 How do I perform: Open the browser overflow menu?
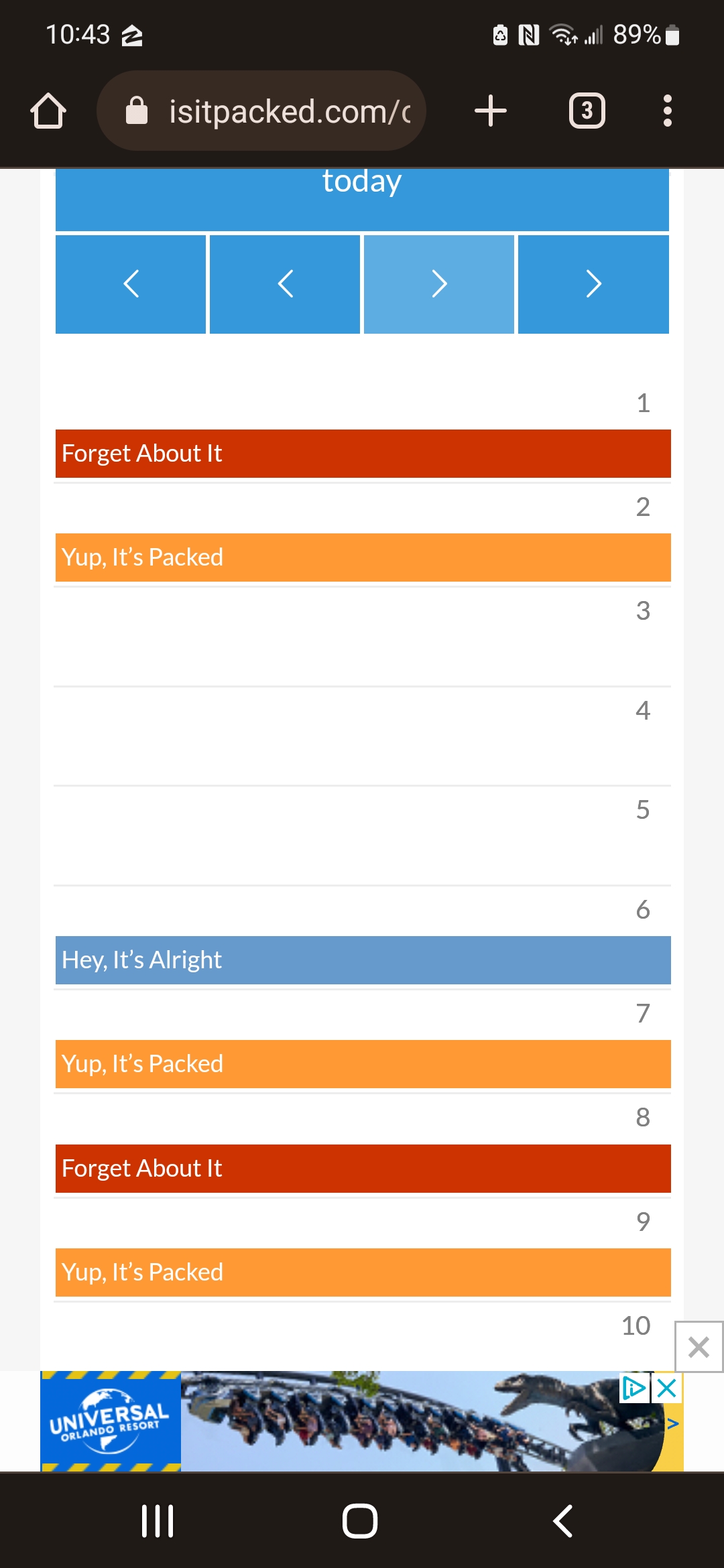click(x=667, y=111)
